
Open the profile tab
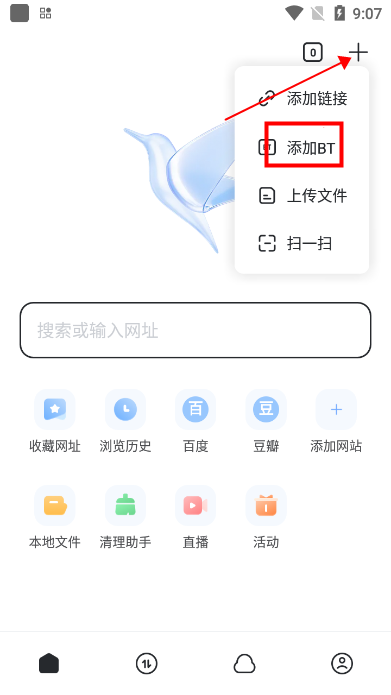(342, 664)
